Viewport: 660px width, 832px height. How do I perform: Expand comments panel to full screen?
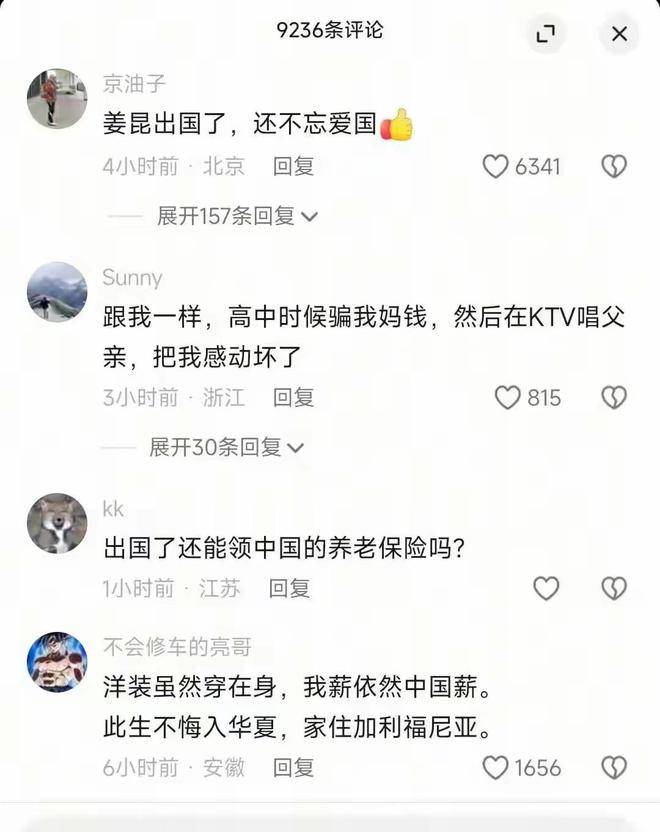coord(546,34)
